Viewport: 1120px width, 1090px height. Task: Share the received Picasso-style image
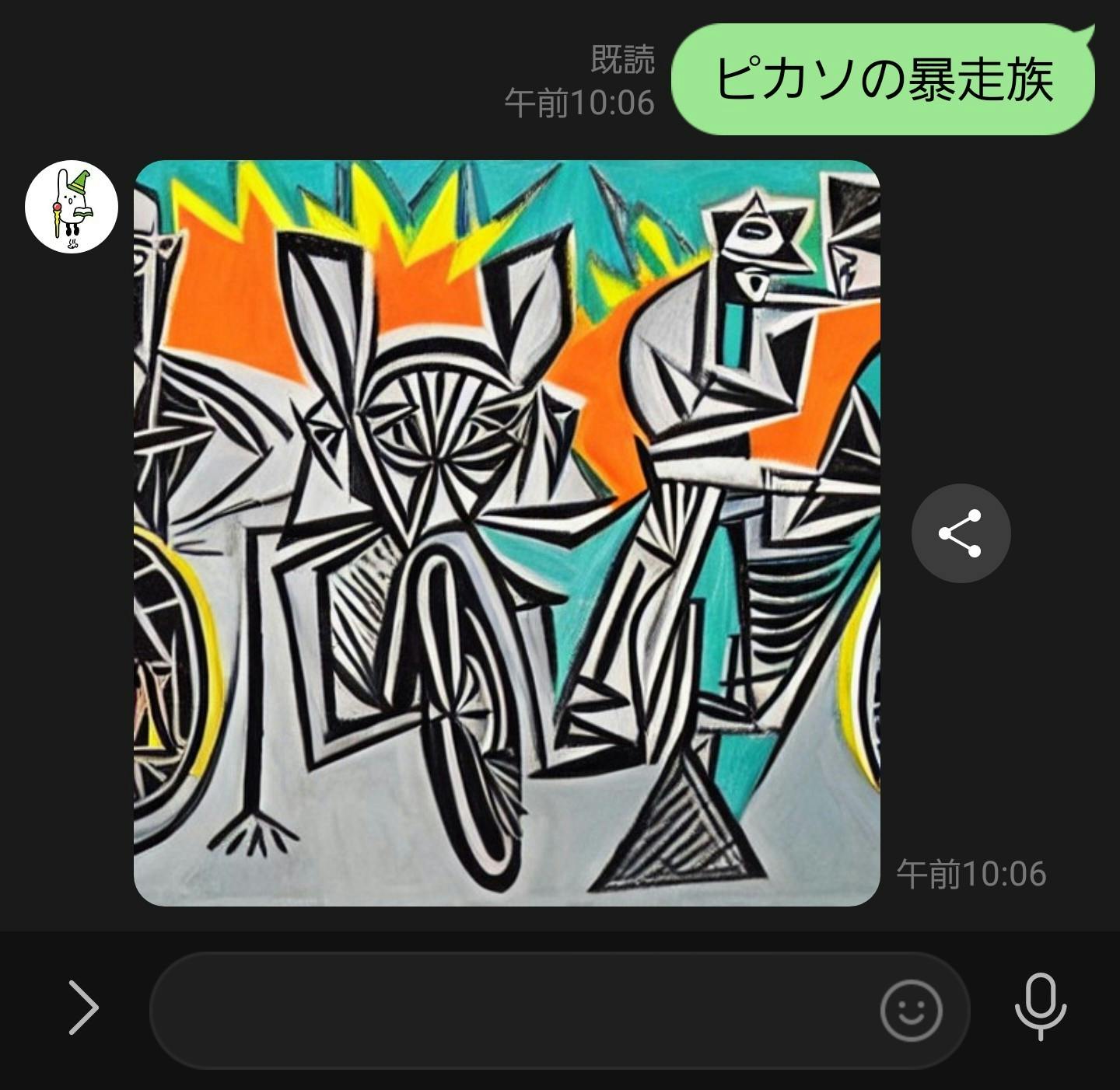[x=961, y=533]
